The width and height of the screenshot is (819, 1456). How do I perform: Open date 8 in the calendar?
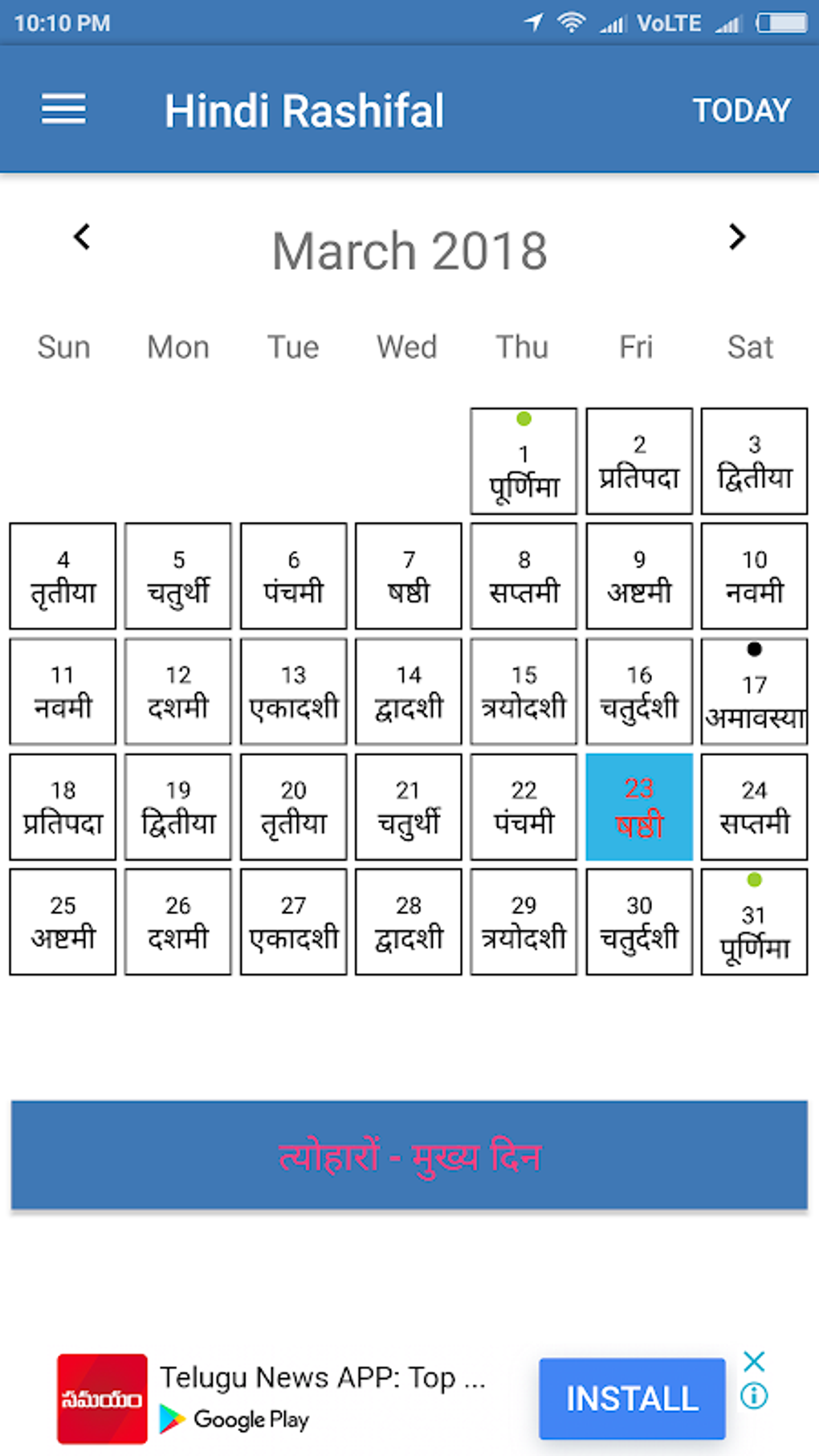coord(524,576)
